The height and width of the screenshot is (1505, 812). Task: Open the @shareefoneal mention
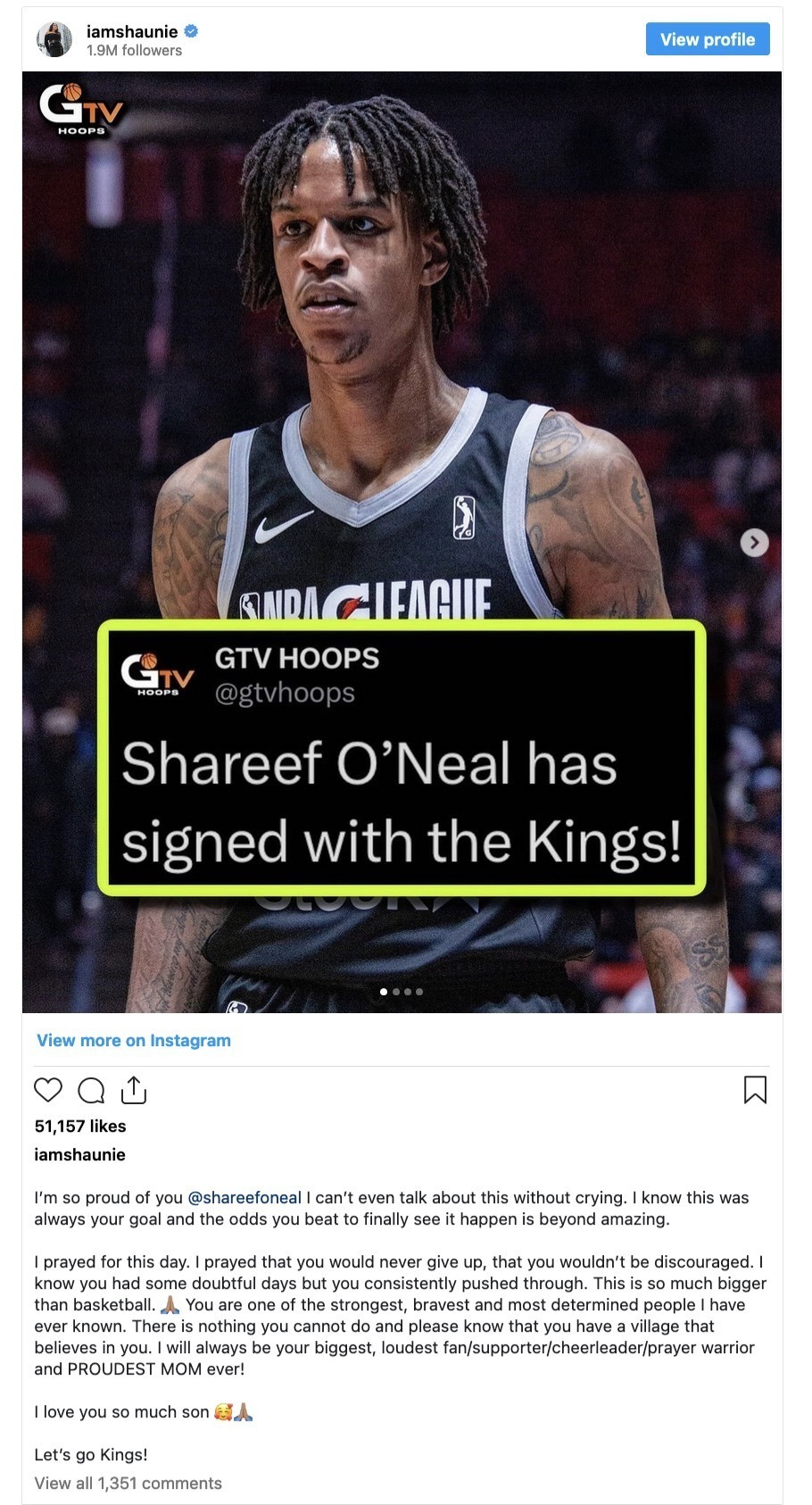tap(244, 1197)
